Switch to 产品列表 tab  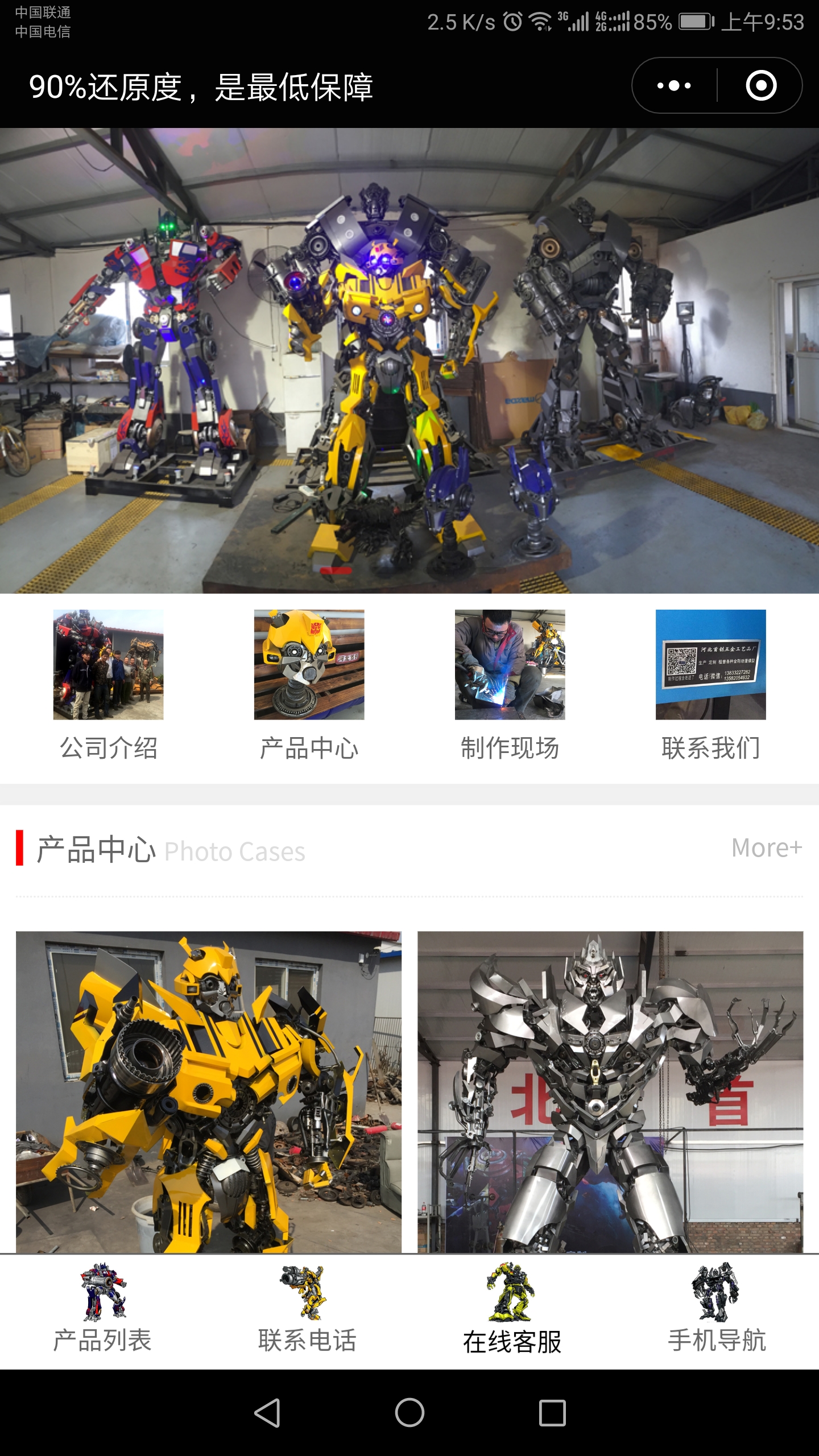pos(102,1312)
